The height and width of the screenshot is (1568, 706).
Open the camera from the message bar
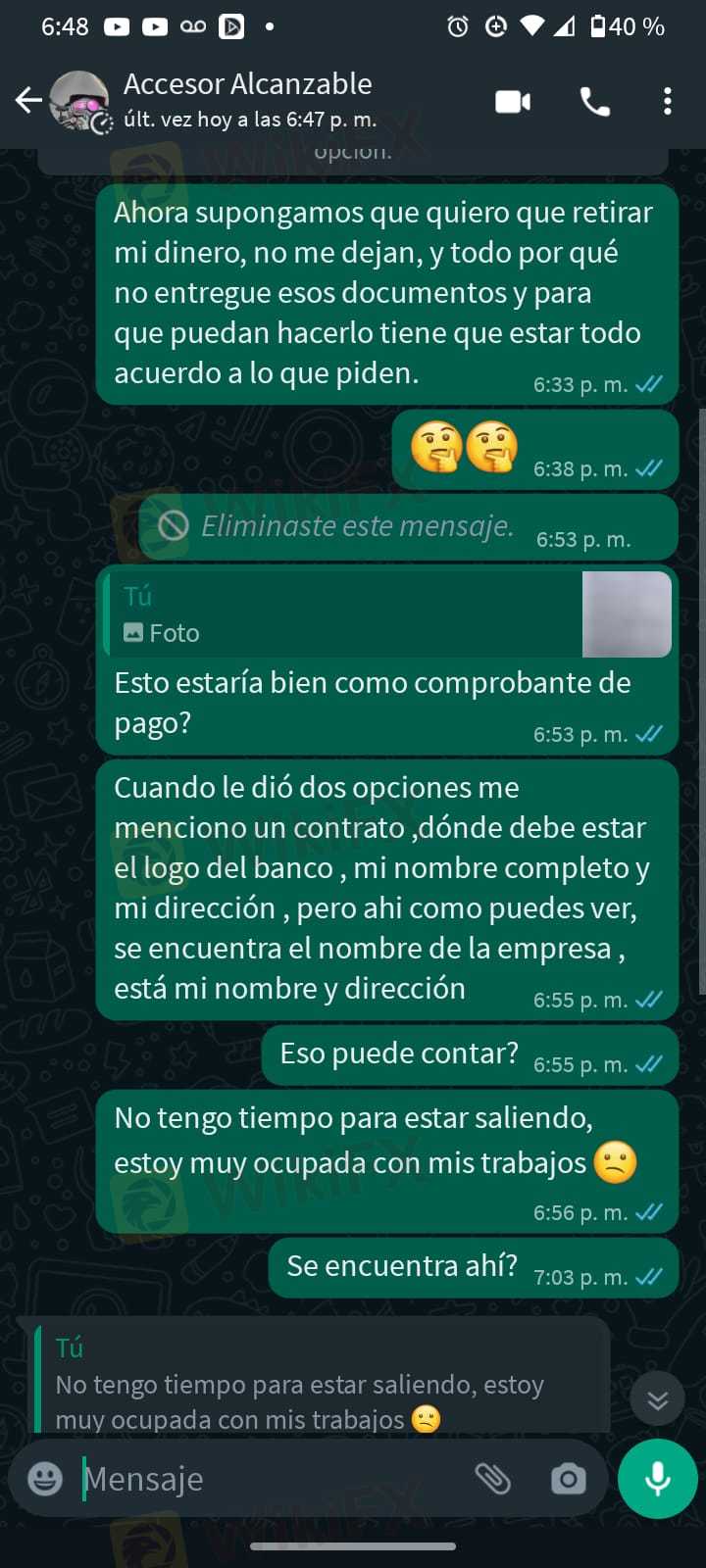pos(568,1478)
